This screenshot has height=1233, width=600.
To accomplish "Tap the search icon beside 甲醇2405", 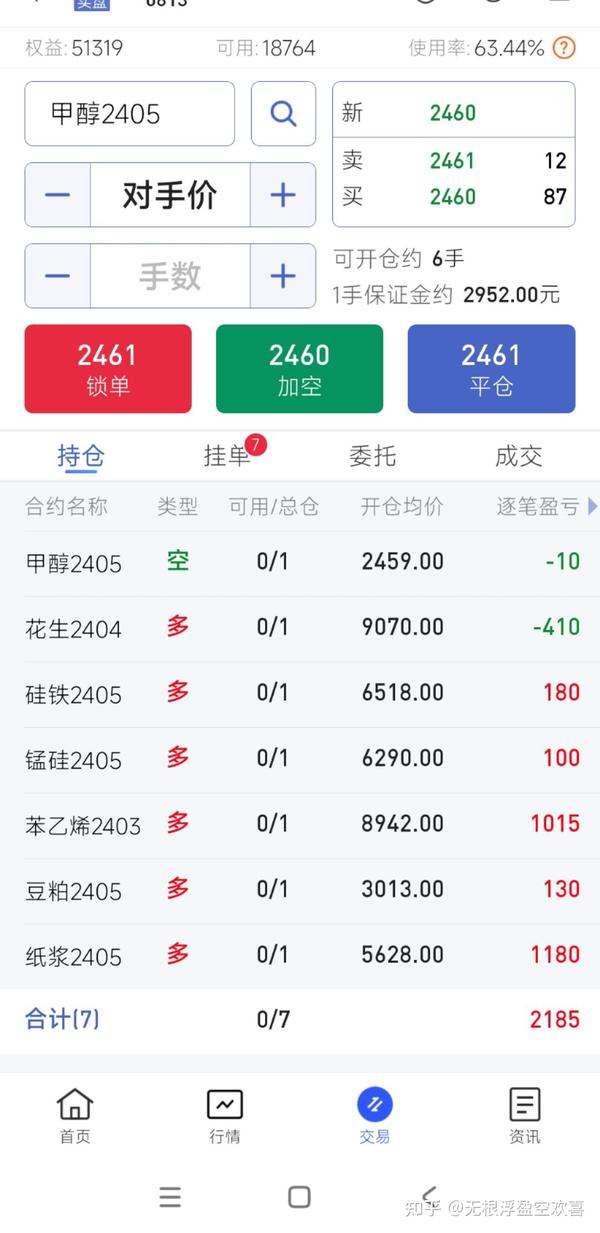I will pyautogui.click(x=283, y=114).
